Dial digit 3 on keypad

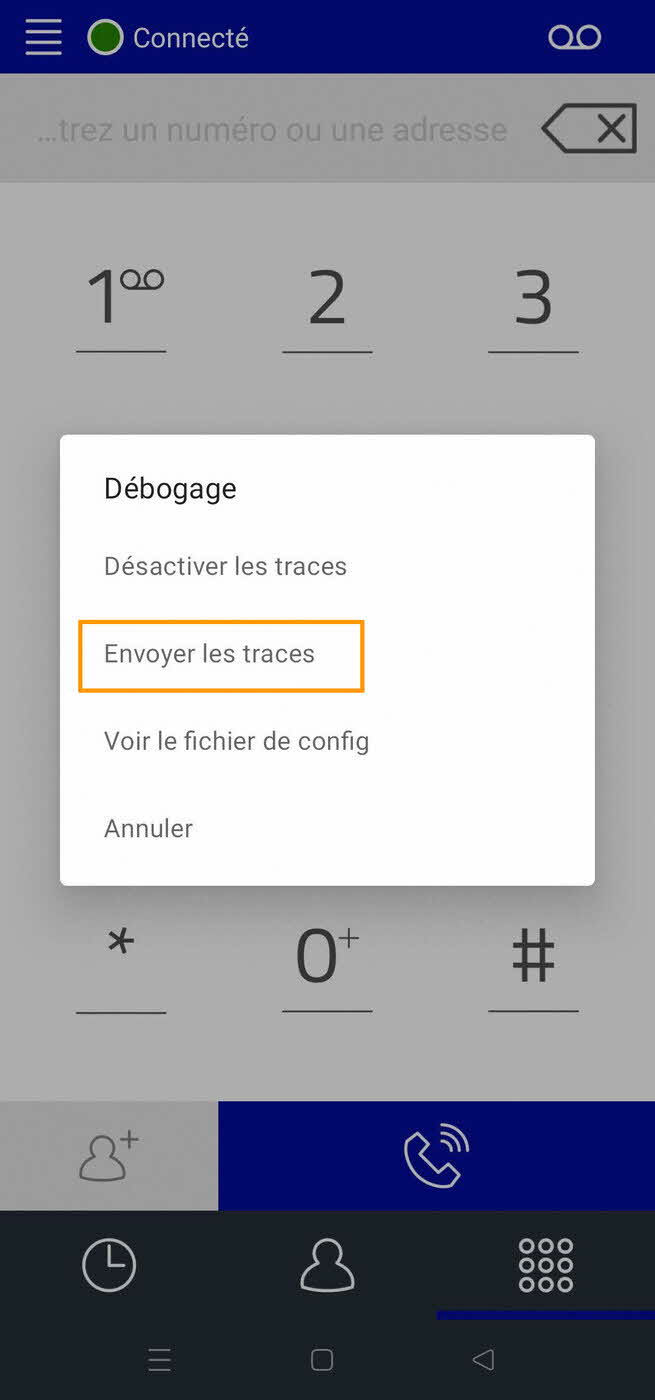click(x=533, y=300)
